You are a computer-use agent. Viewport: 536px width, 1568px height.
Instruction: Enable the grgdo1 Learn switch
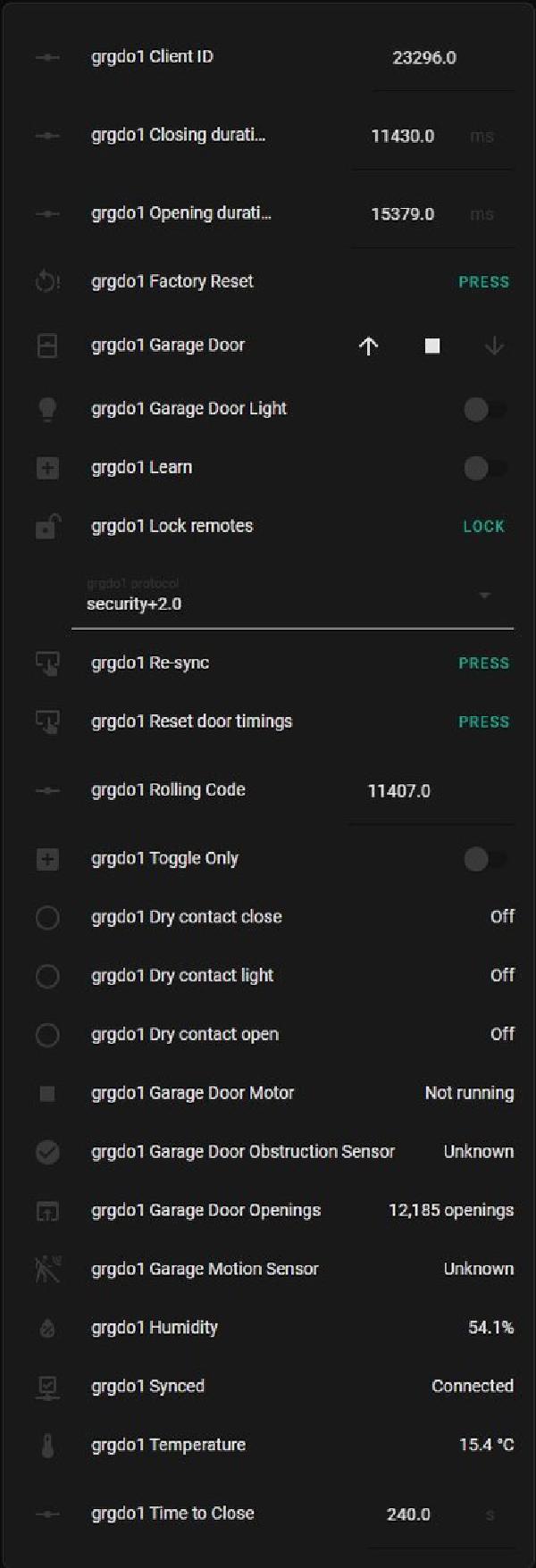click(484, 468)
